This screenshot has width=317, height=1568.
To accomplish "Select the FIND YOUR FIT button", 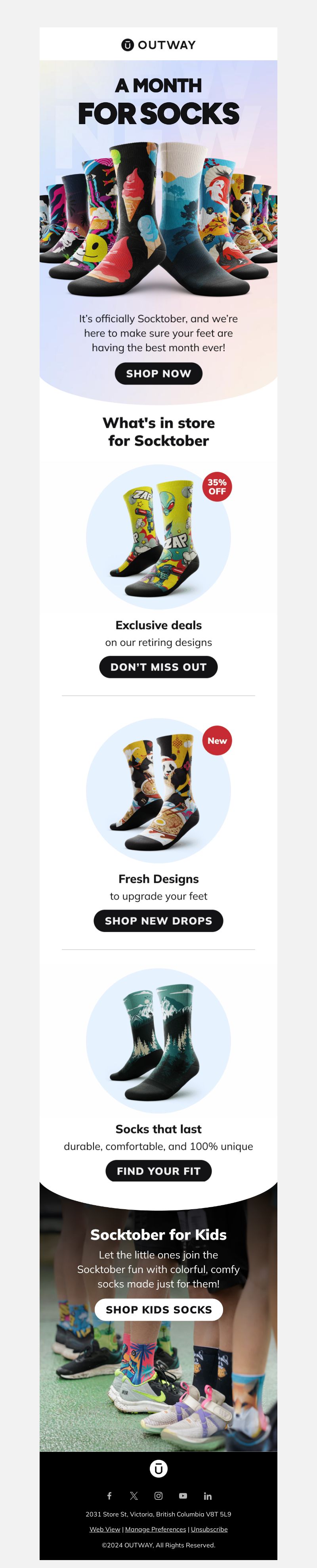I will 158,1170.
